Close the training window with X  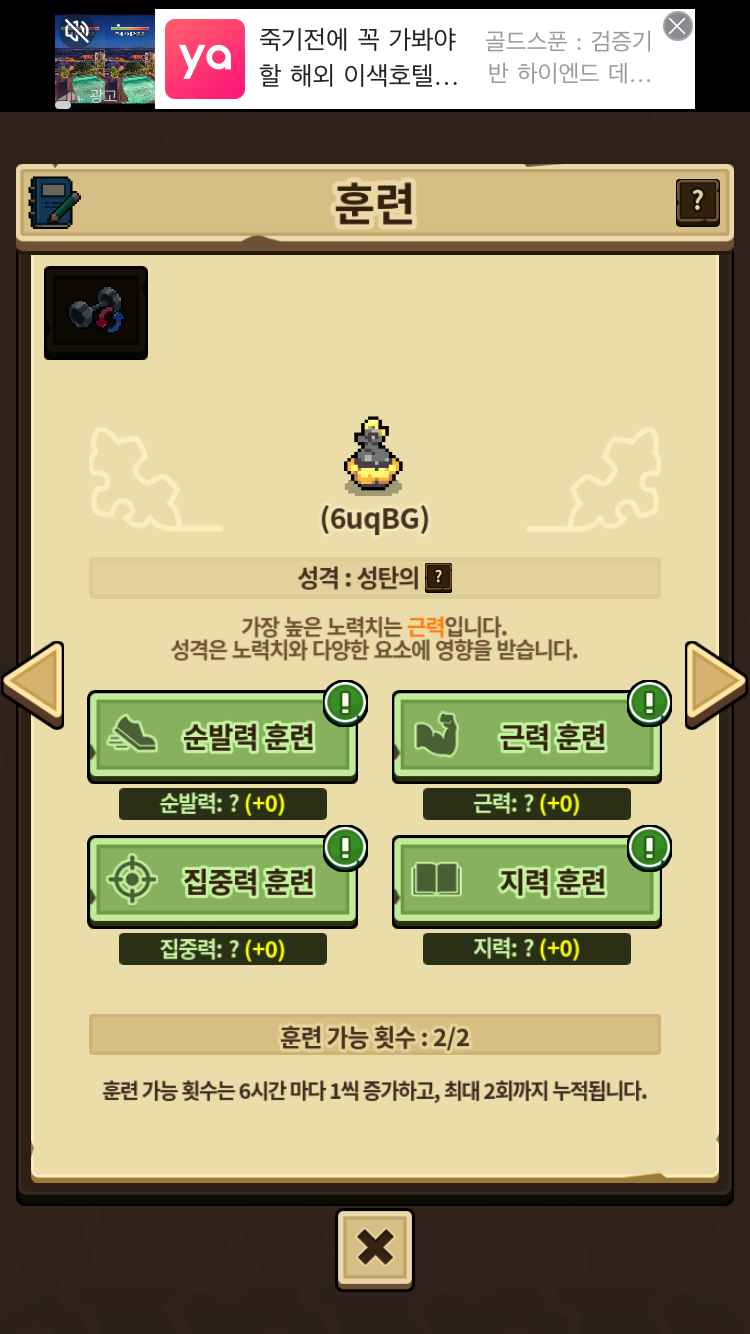click(x=375, y=1249)
